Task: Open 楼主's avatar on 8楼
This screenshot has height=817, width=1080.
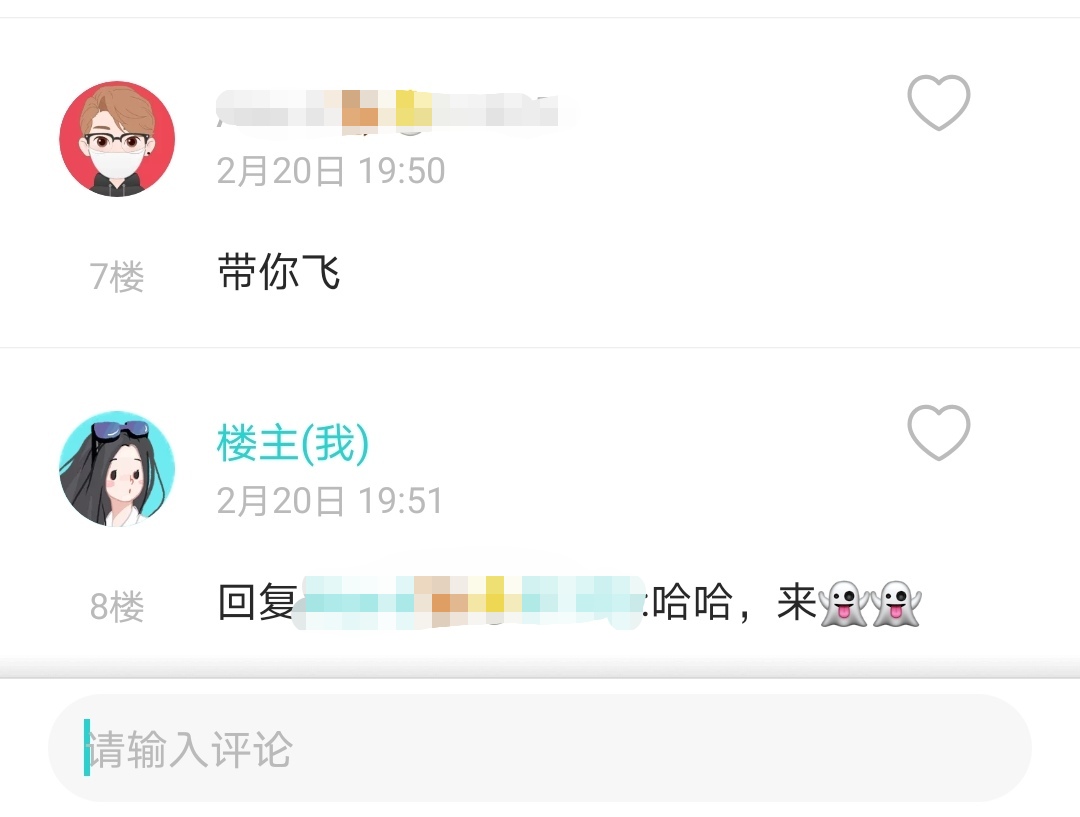Action: [117, 468]
